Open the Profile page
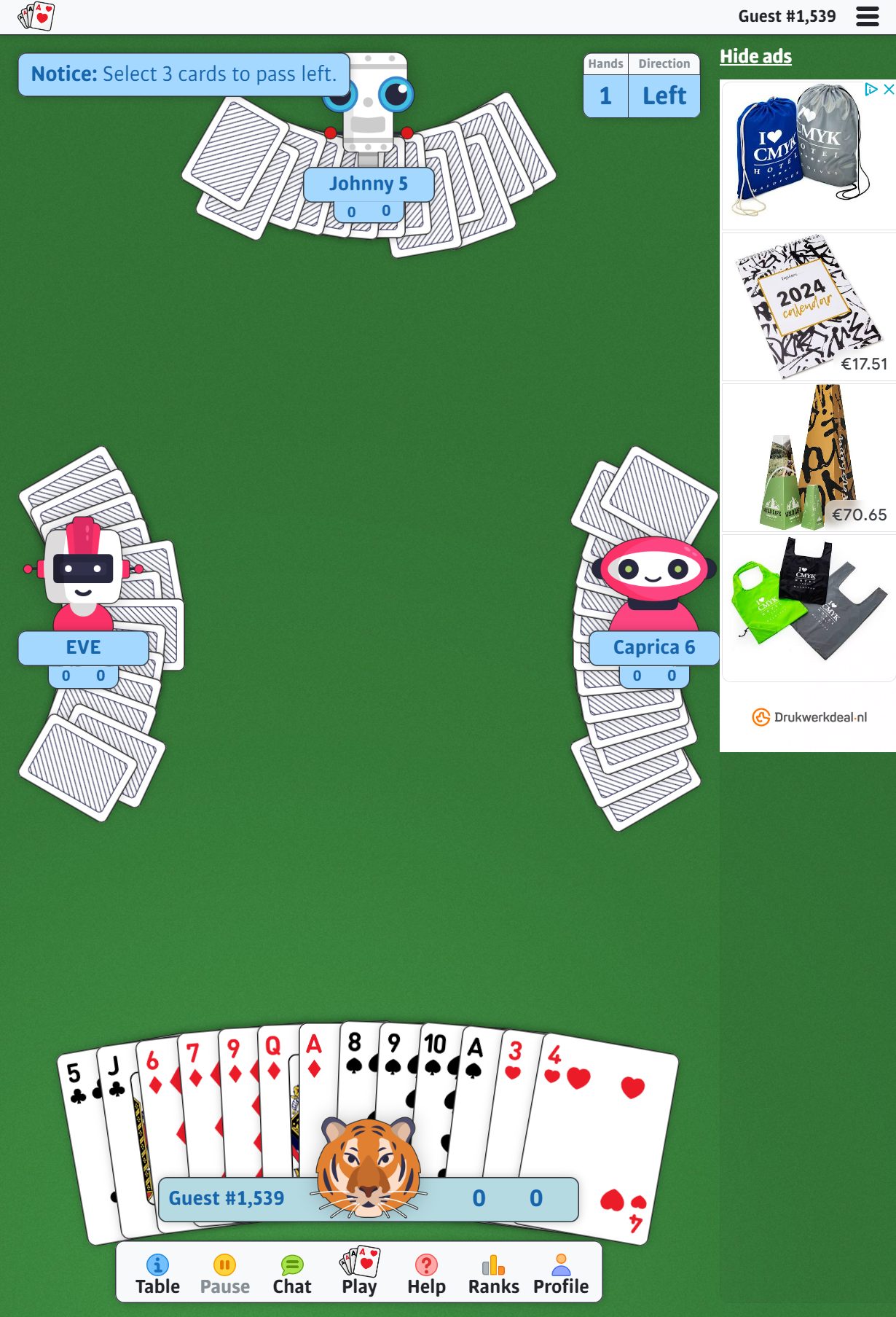The height and width of the screenshot is (1317, 896). (x=560, y=1273)
